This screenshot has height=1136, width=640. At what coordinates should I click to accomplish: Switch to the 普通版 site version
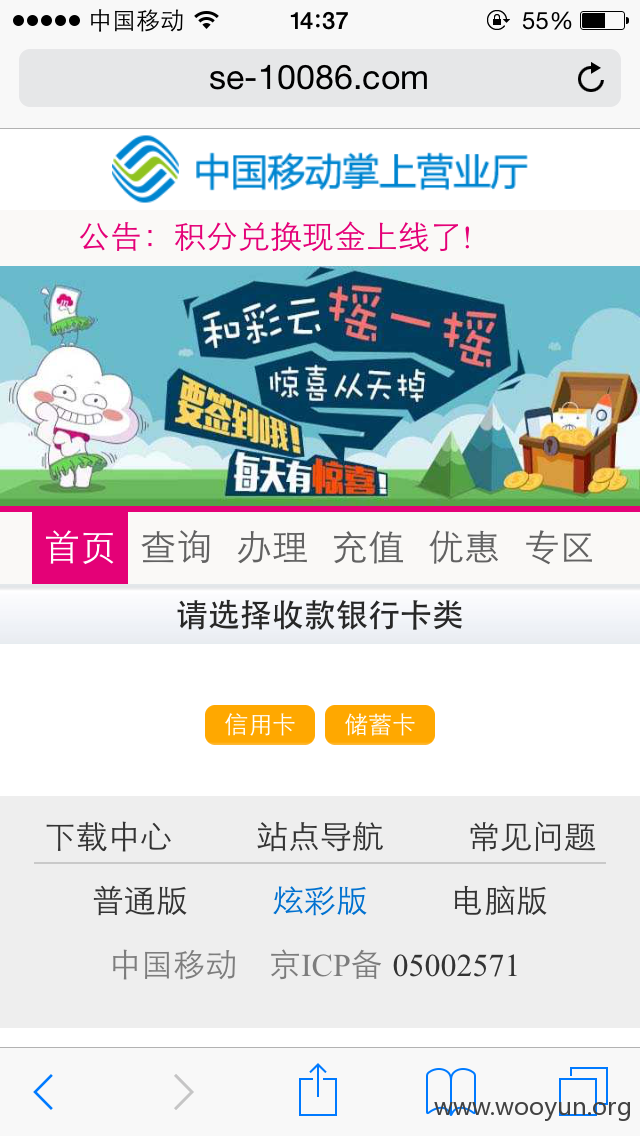[x=140, y=901]
